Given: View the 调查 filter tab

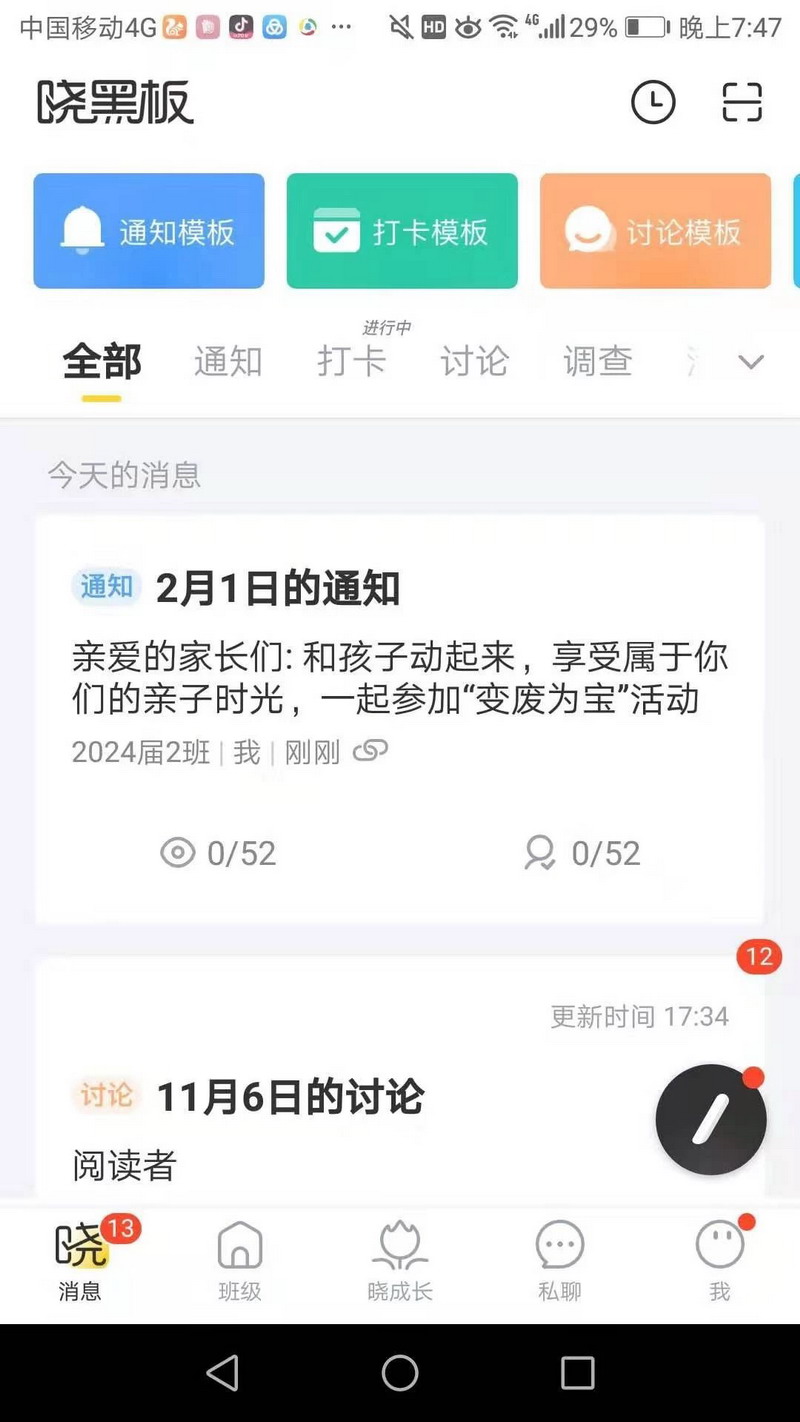Looking at the screenshot, I should click(x=597, y=361).
